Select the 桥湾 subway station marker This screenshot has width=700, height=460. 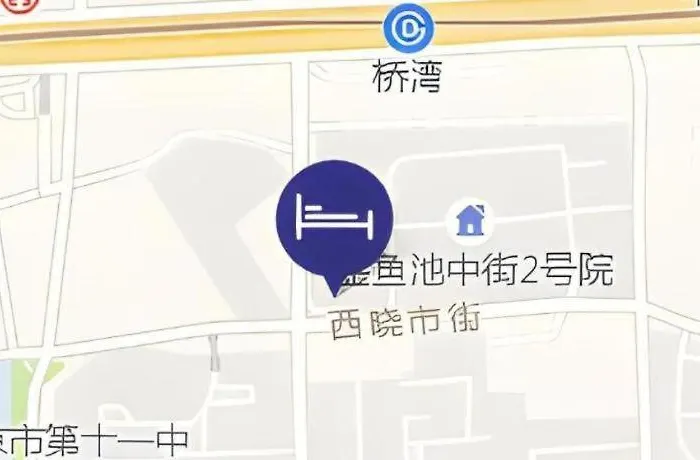point(407,28)
